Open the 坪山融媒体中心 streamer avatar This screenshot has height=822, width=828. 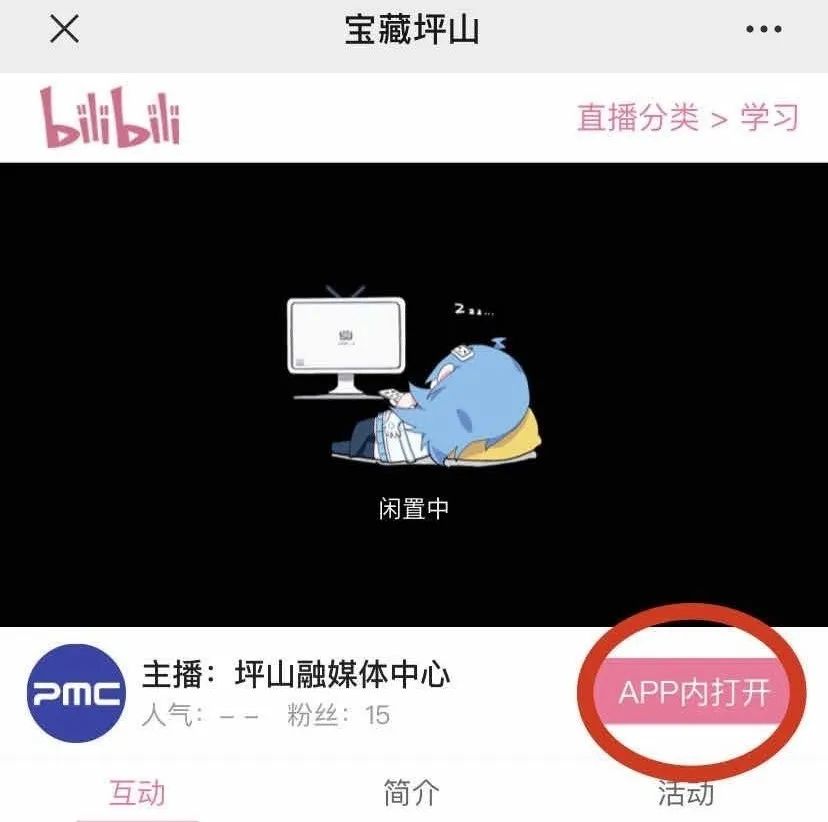(76, 693)
